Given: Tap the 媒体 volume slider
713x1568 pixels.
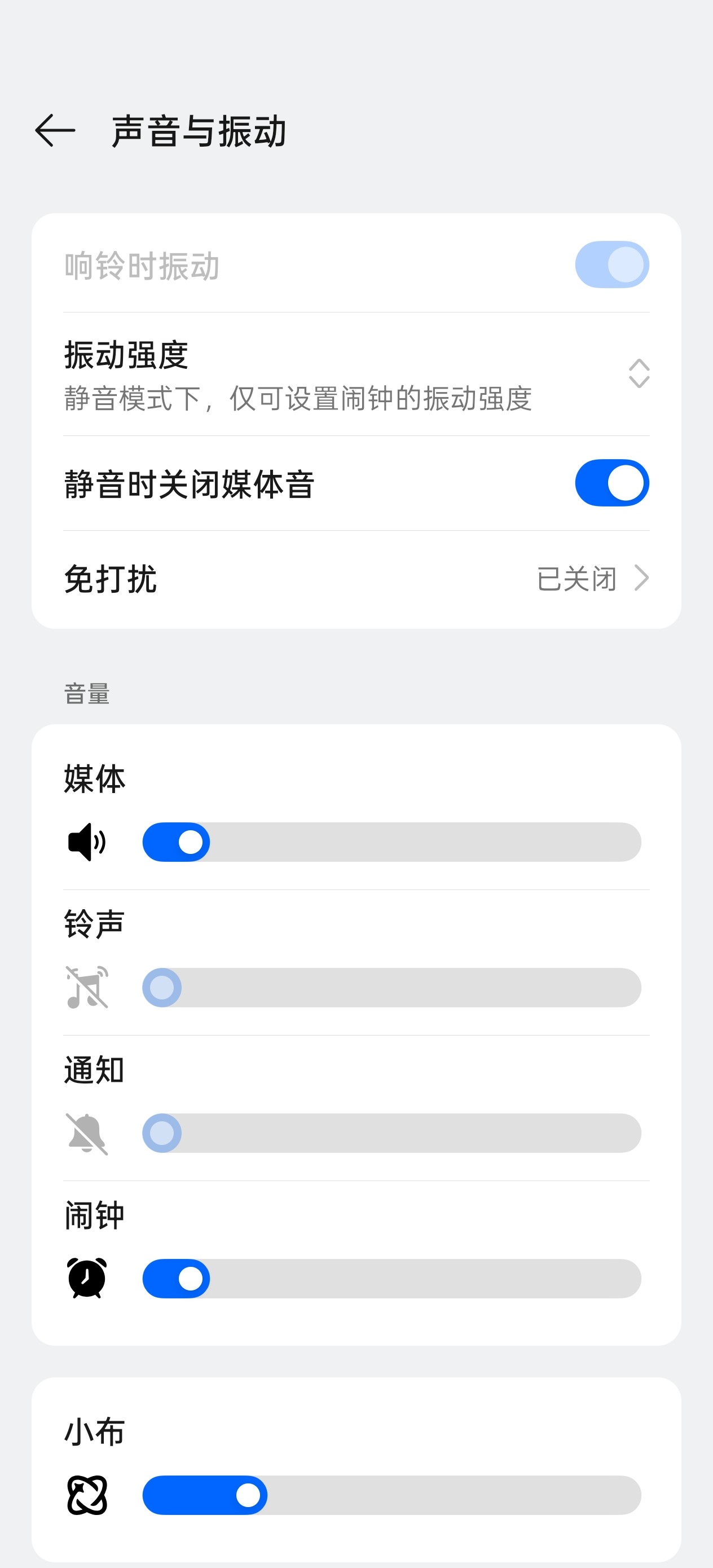Looking at the screenshot, I should pyautogui.click(x=391, y=843).
